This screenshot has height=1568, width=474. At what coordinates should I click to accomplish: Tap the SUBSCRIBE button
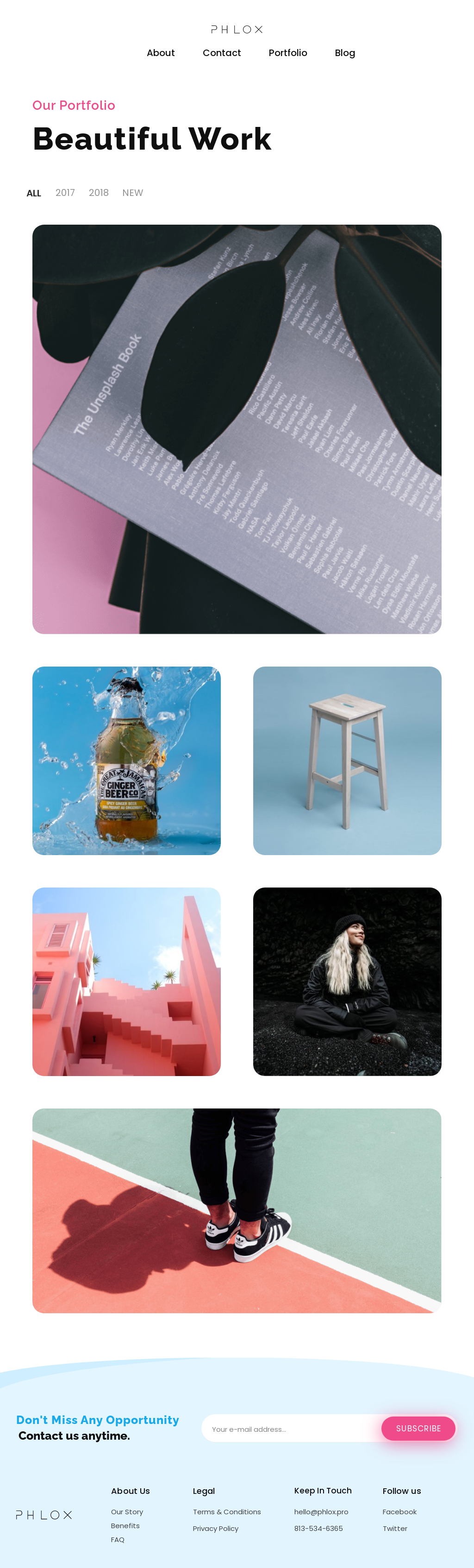[x=418, y=1428]
